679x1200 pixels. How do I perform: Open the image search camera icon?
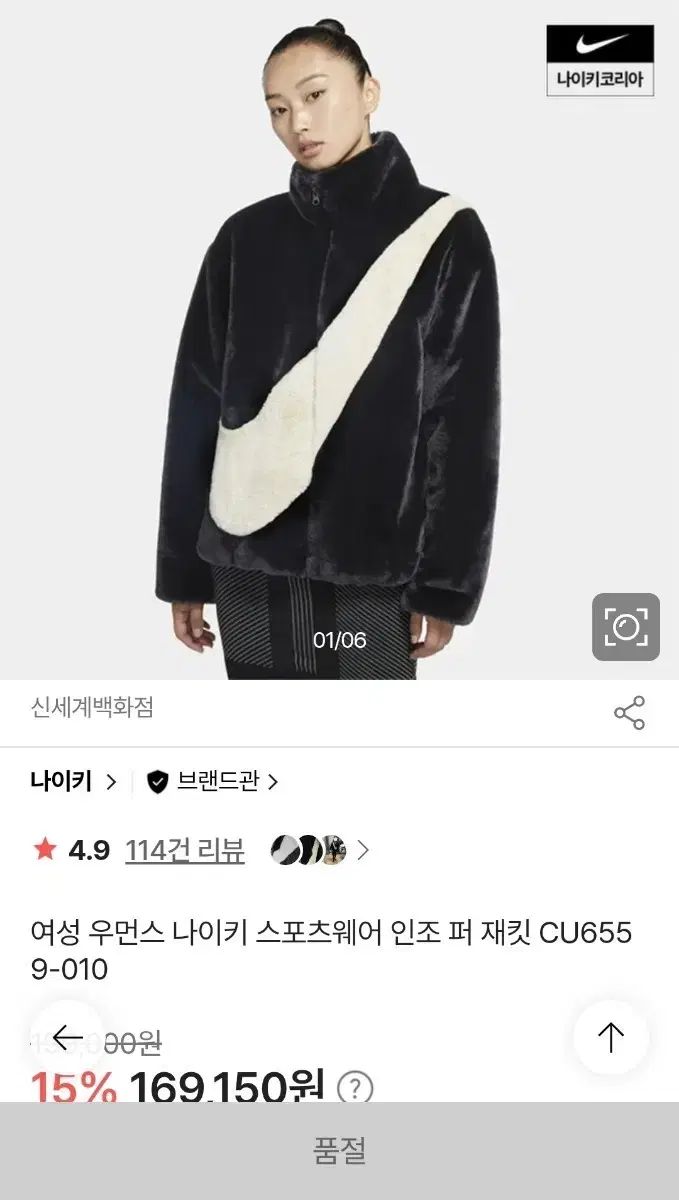pyautogui.click(x=626, y=627)
